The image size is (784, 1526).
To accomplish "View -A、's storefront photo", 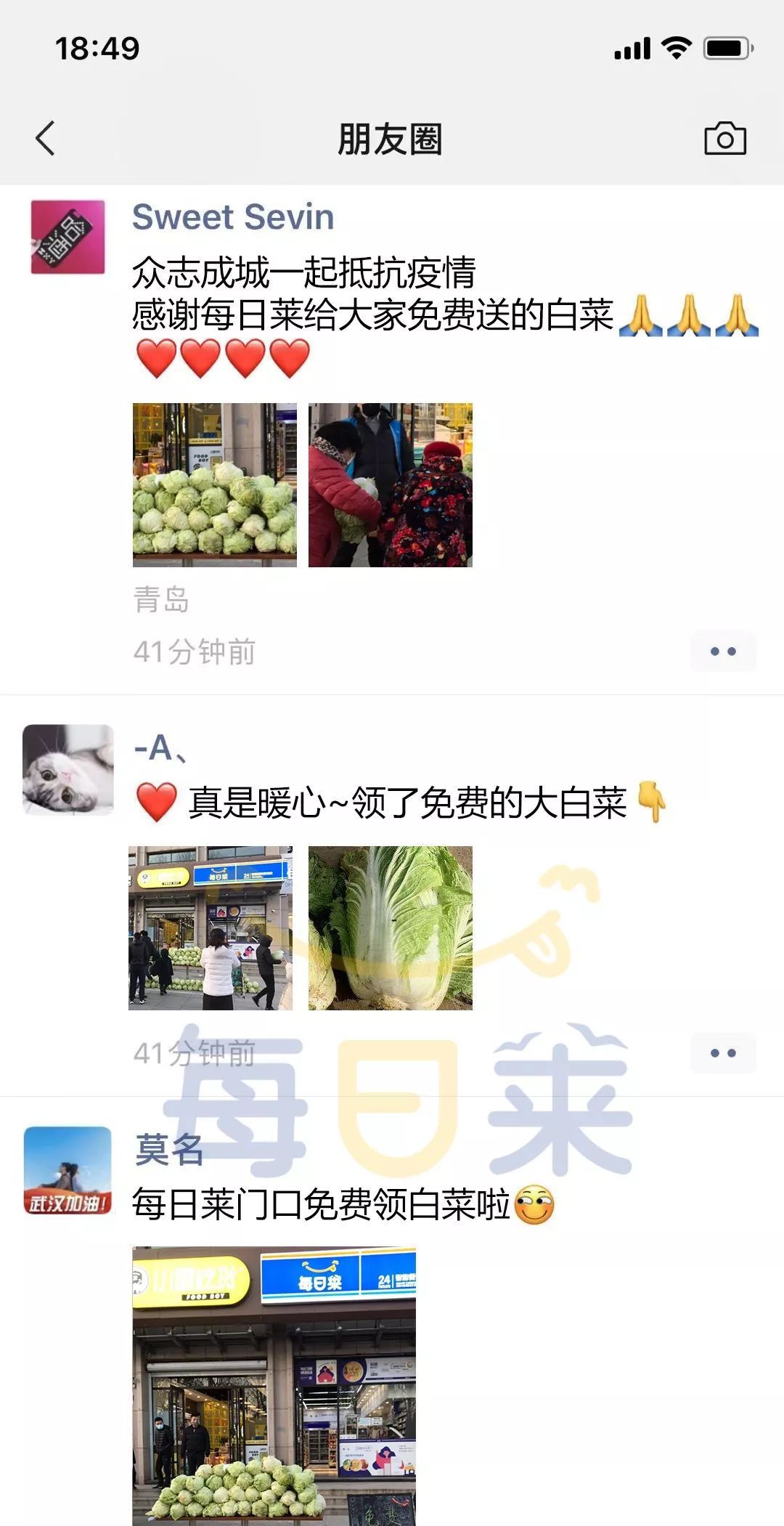I will [x=211, y=928].
